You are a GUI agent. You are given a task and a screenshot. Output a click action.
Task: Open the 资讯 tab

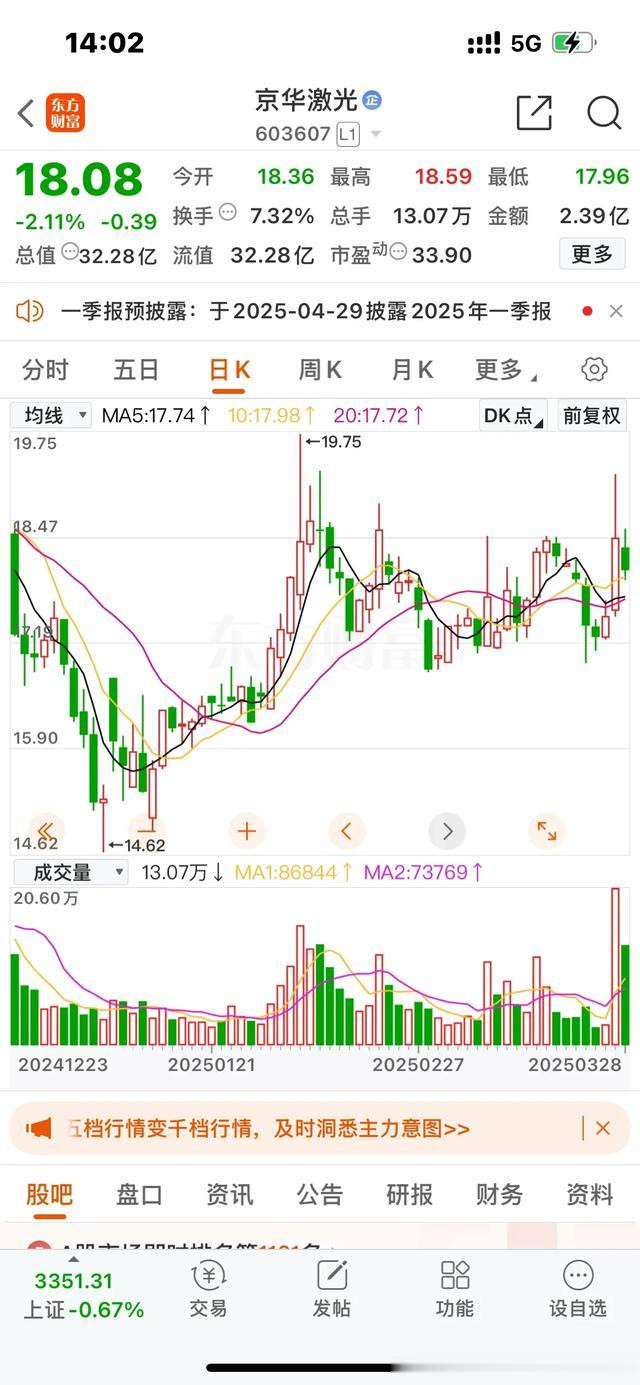(230, 1194)
